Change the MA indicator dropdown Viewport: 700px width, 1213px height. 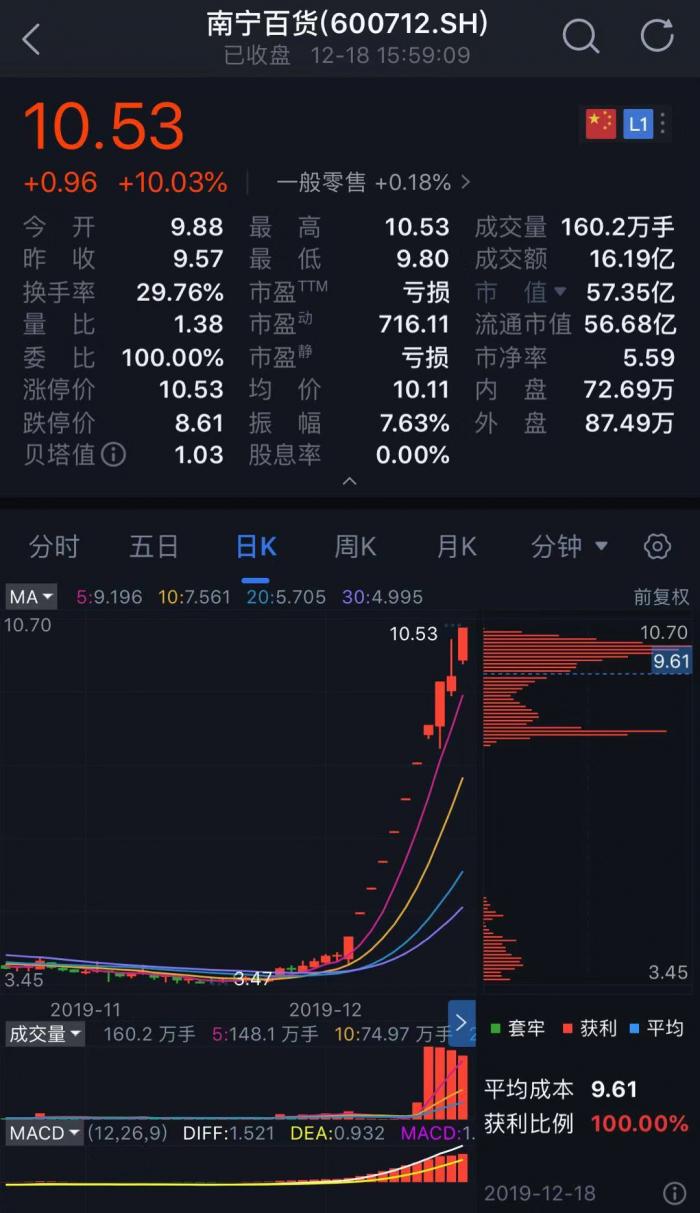(30, 597)
